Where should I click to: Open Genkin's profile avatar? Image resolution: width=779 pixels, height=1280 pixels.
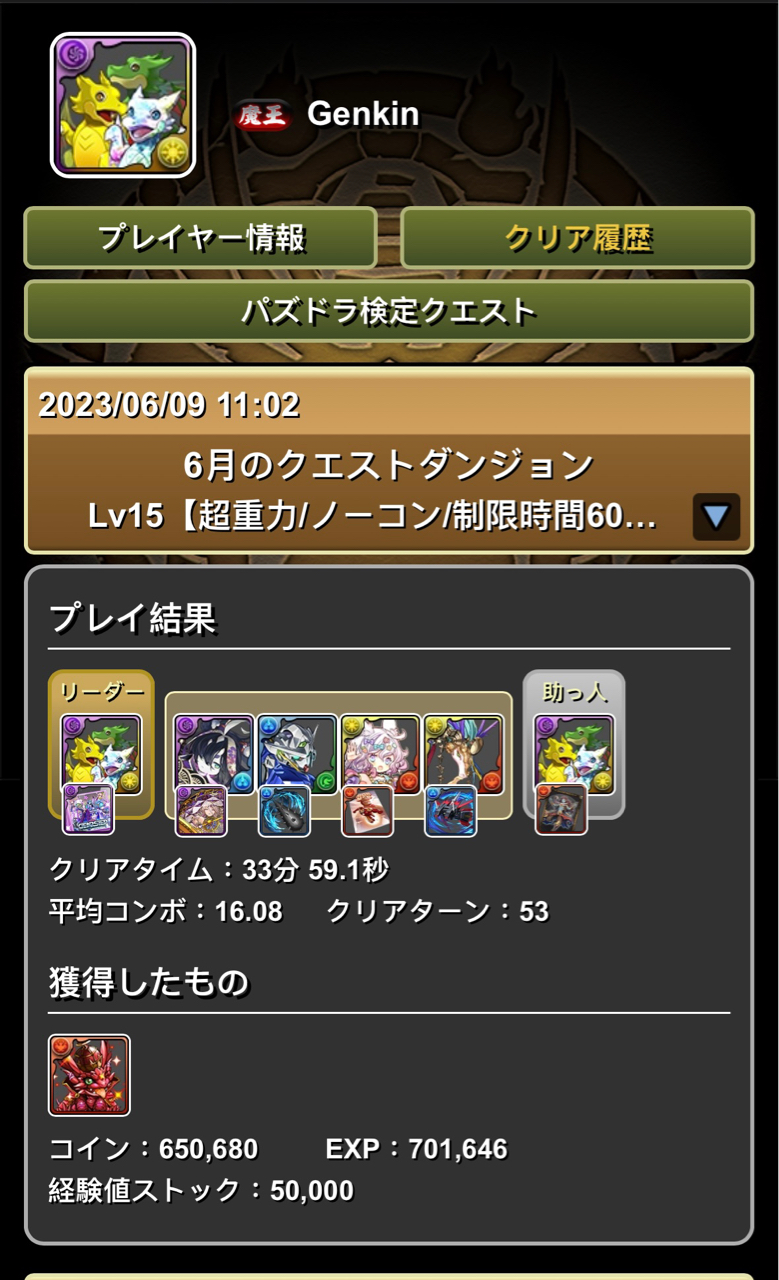(x=123, y=105)
